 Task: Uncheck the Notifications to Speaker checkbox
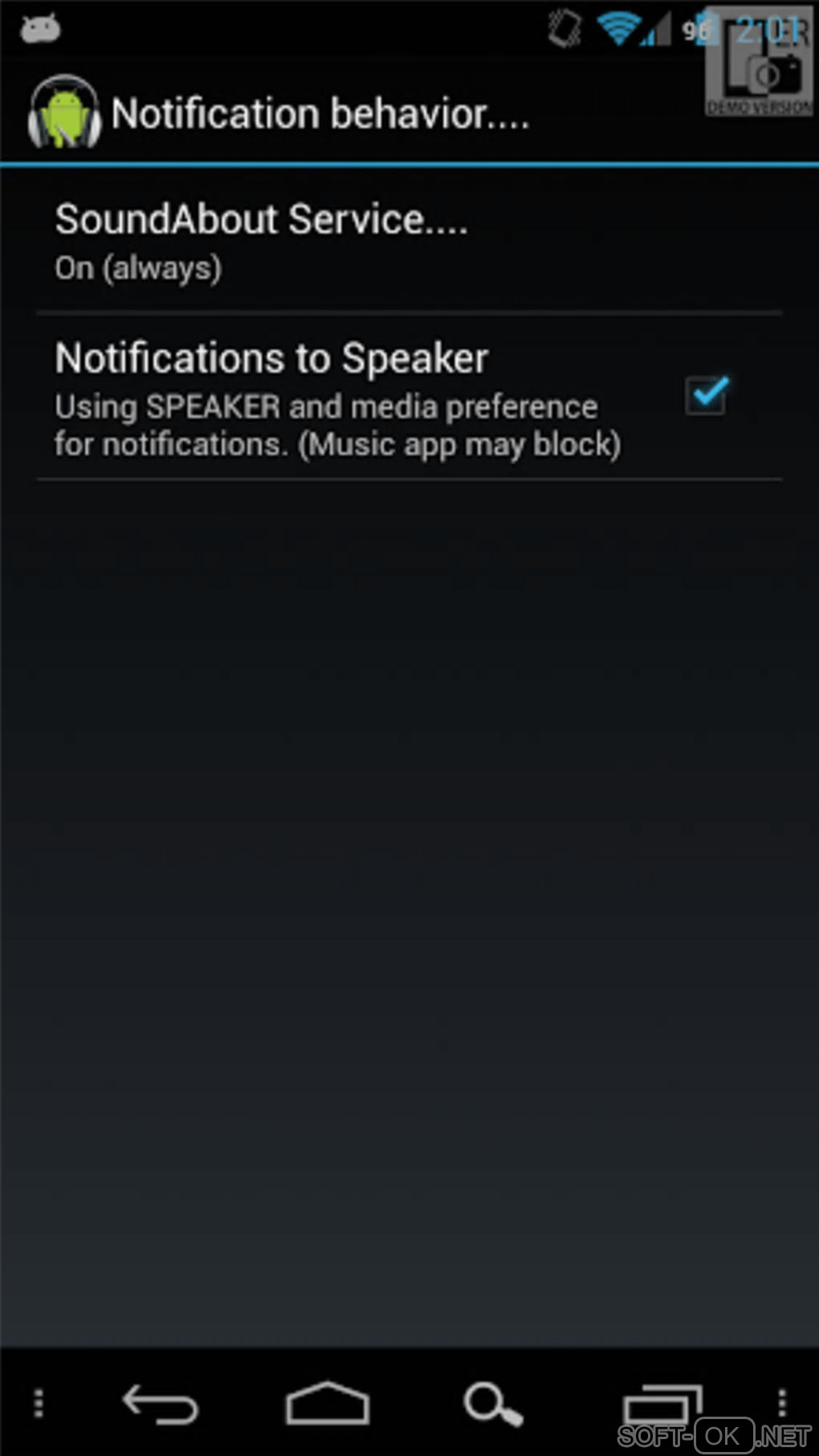click(706, 396)
